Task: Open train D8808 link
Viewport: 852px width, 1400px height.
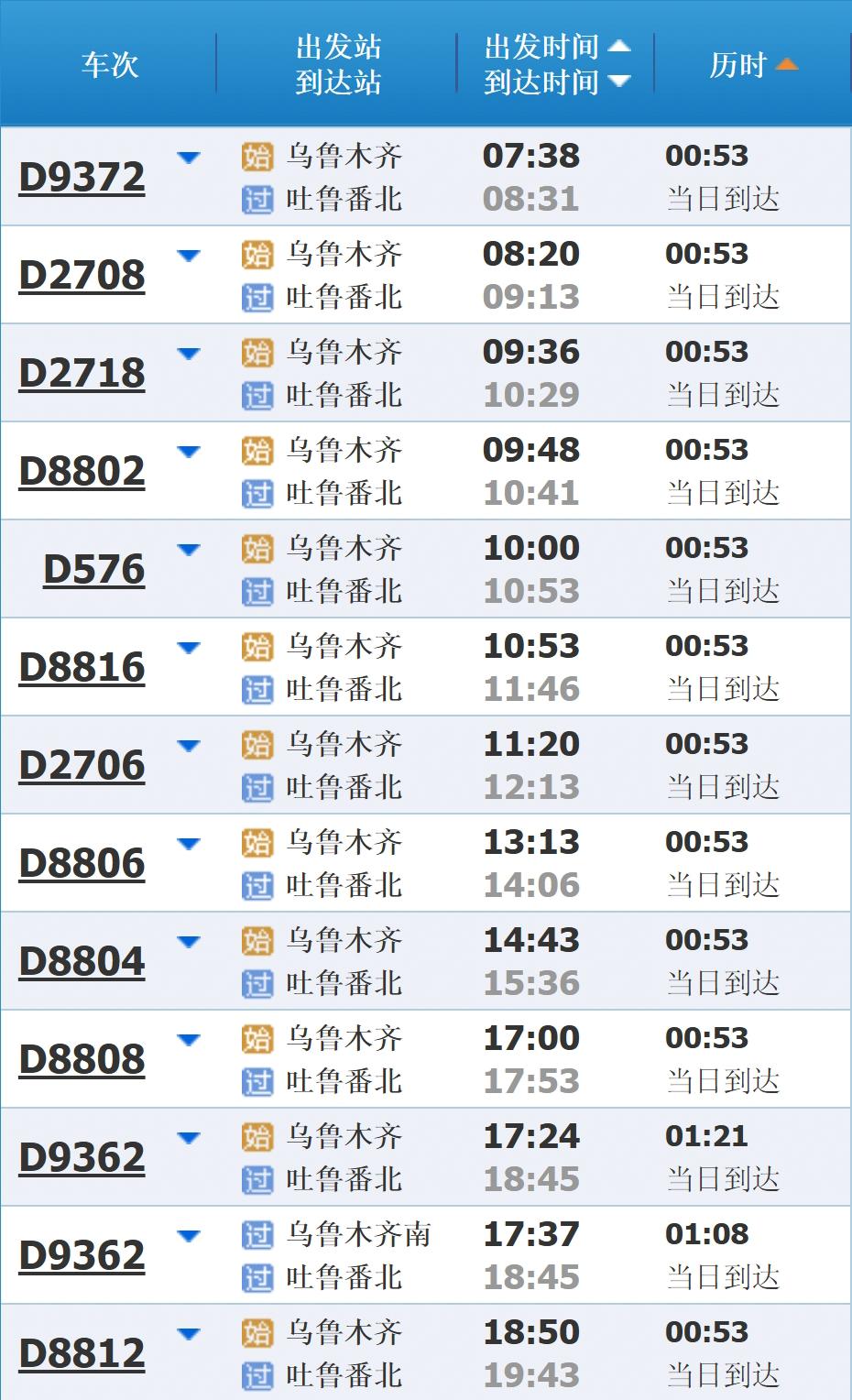Action: coord(82,1059)
